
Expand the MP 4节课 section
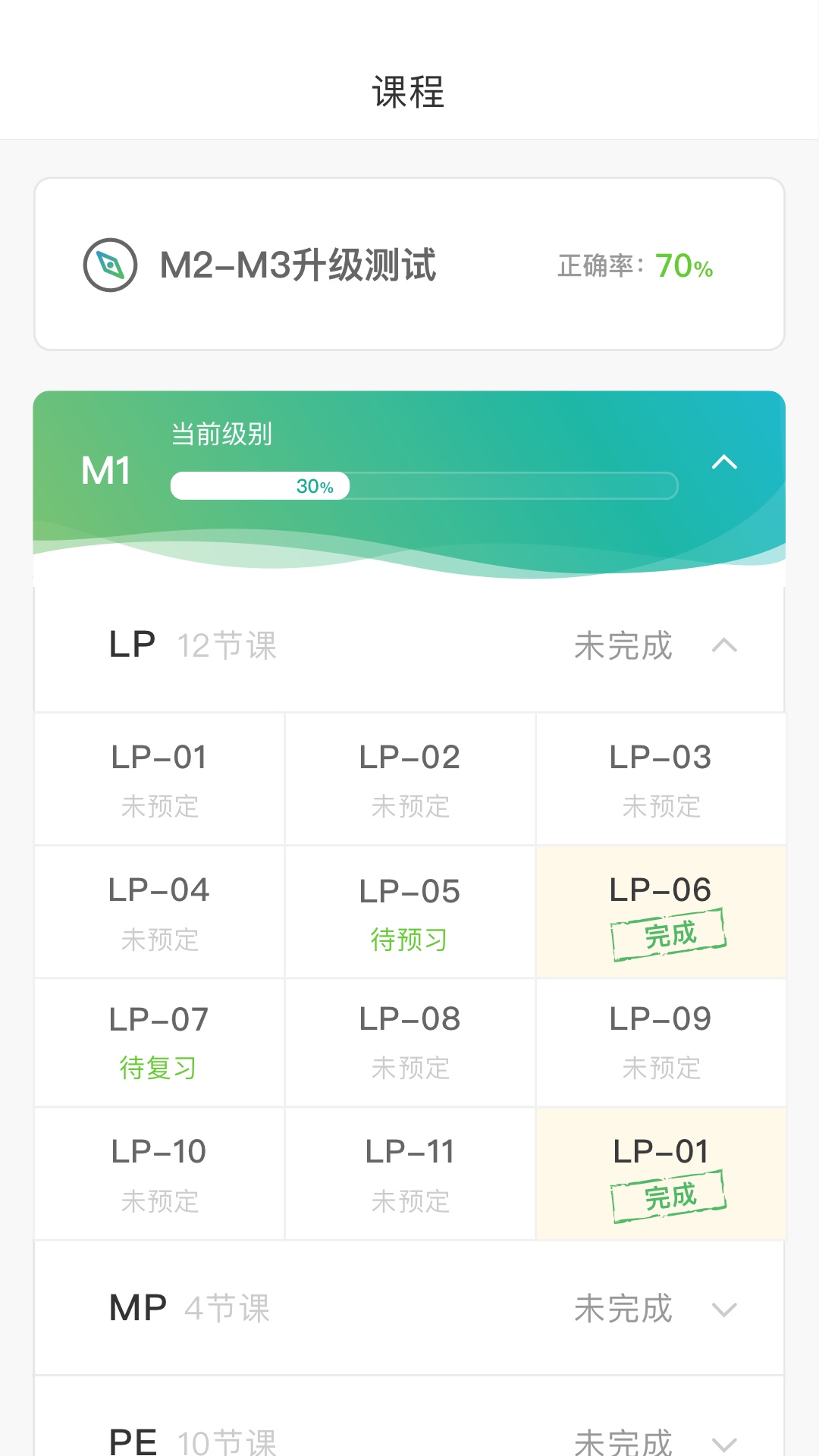[x=724, y=1309]
